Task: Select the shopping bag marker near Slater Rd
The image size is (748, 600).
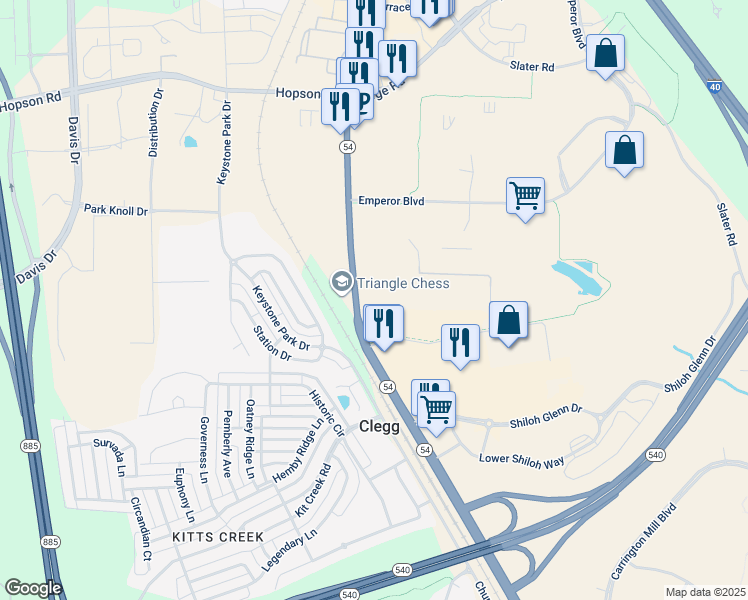Action: 606,52
